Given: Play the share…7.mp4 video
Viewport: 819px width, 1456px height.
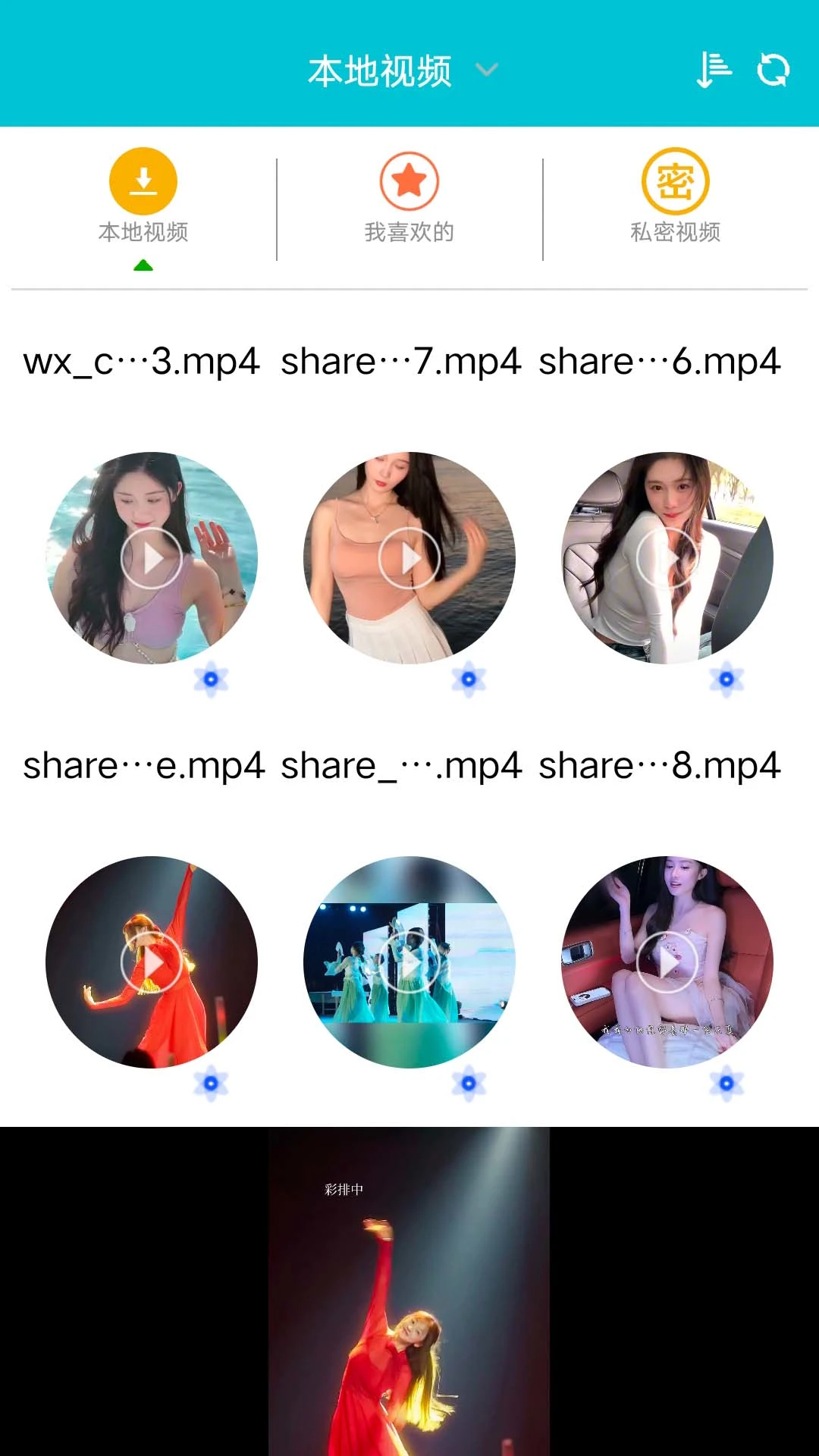Looking at the screenshot, I should tap(409, 558).
